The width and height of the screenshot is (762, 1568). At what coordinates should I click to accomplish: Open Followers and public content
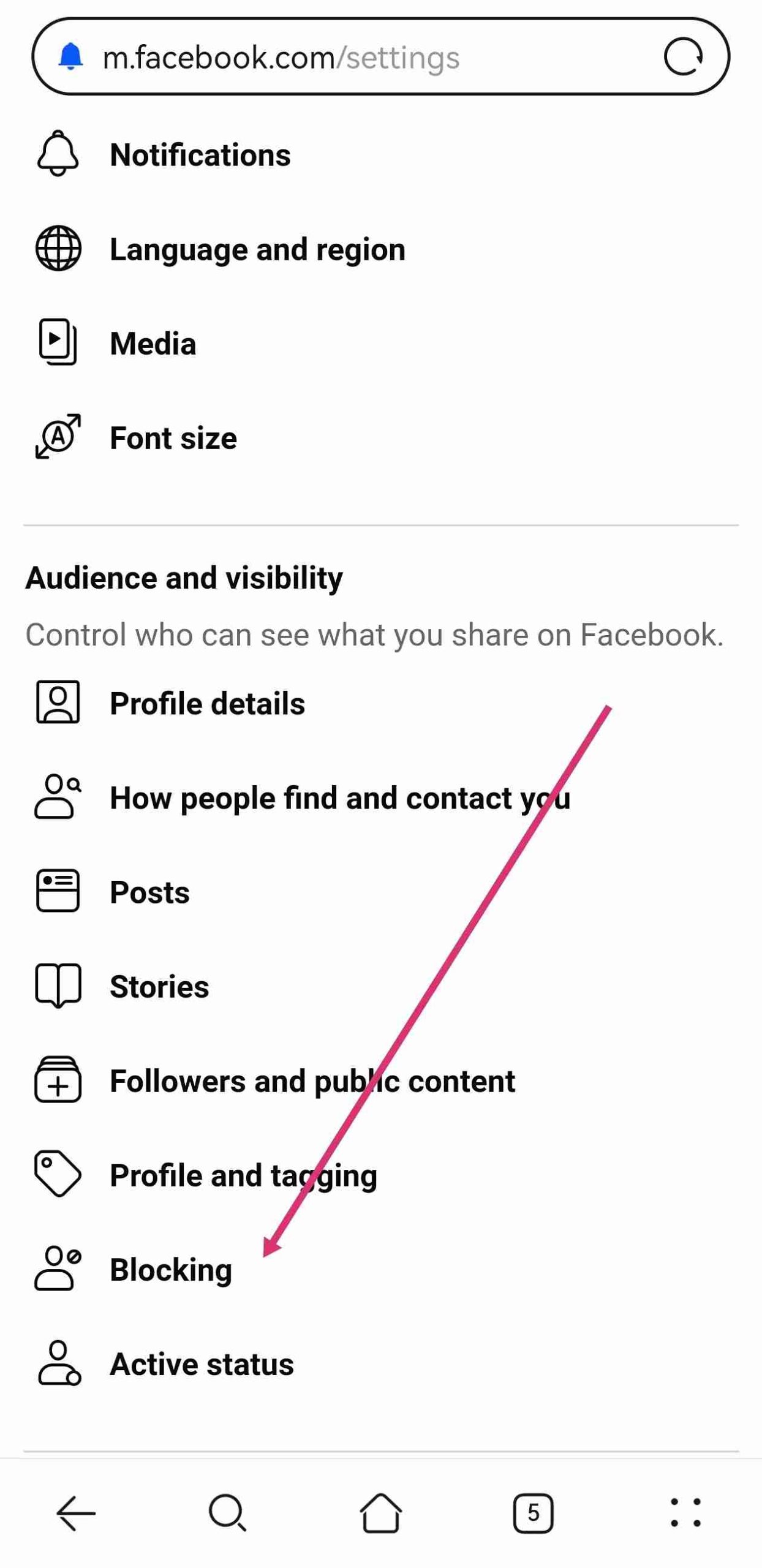tap(381, 1080)
